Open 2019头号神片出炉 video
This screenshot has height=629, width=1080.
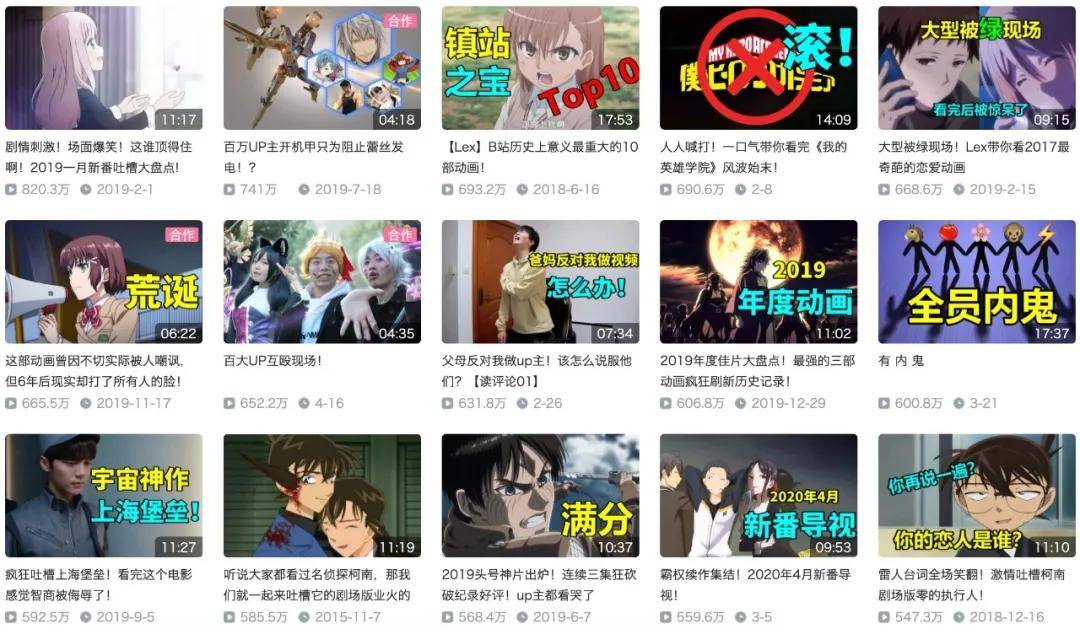(x=540, y=495)
